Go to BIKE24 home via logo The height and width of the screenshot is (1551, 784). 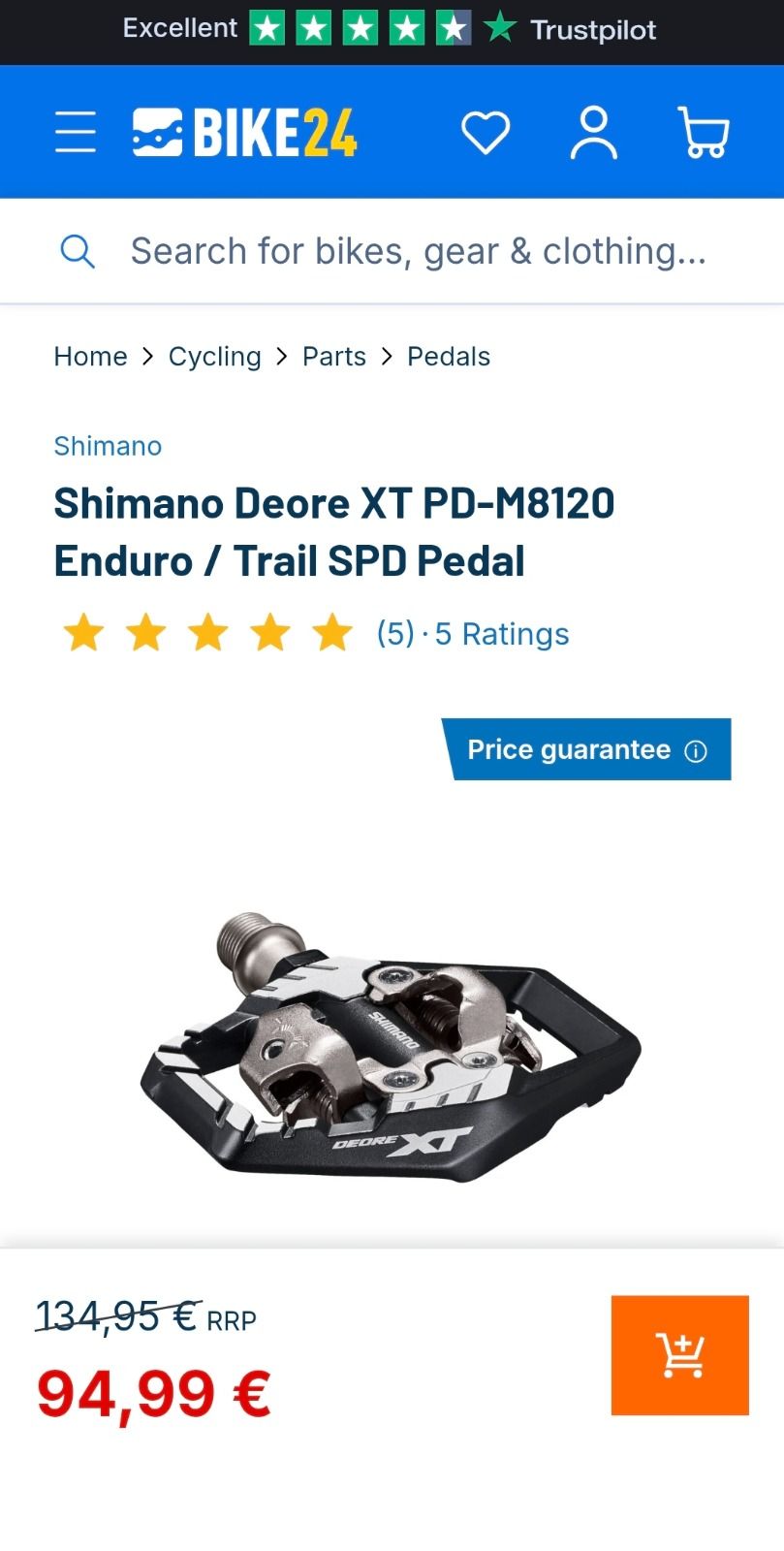click(x=245, y=133)
